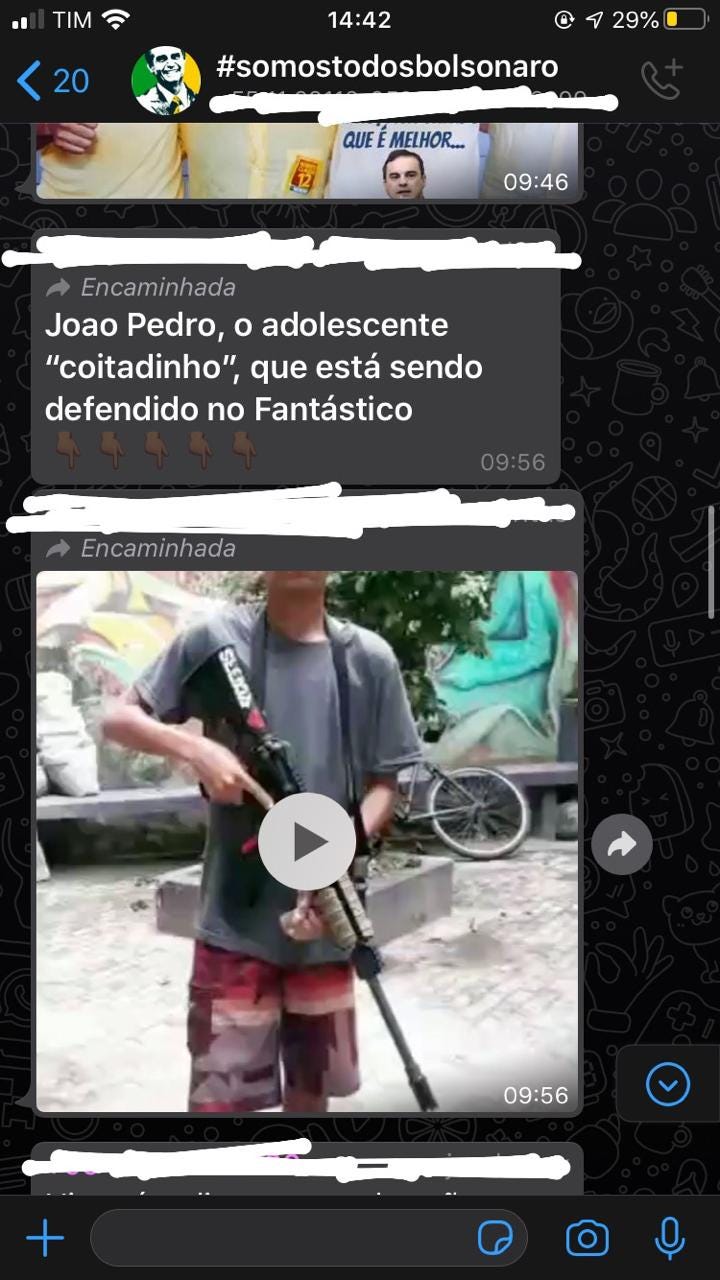Open the image sent at 09:46

click(x=307, y=160)
